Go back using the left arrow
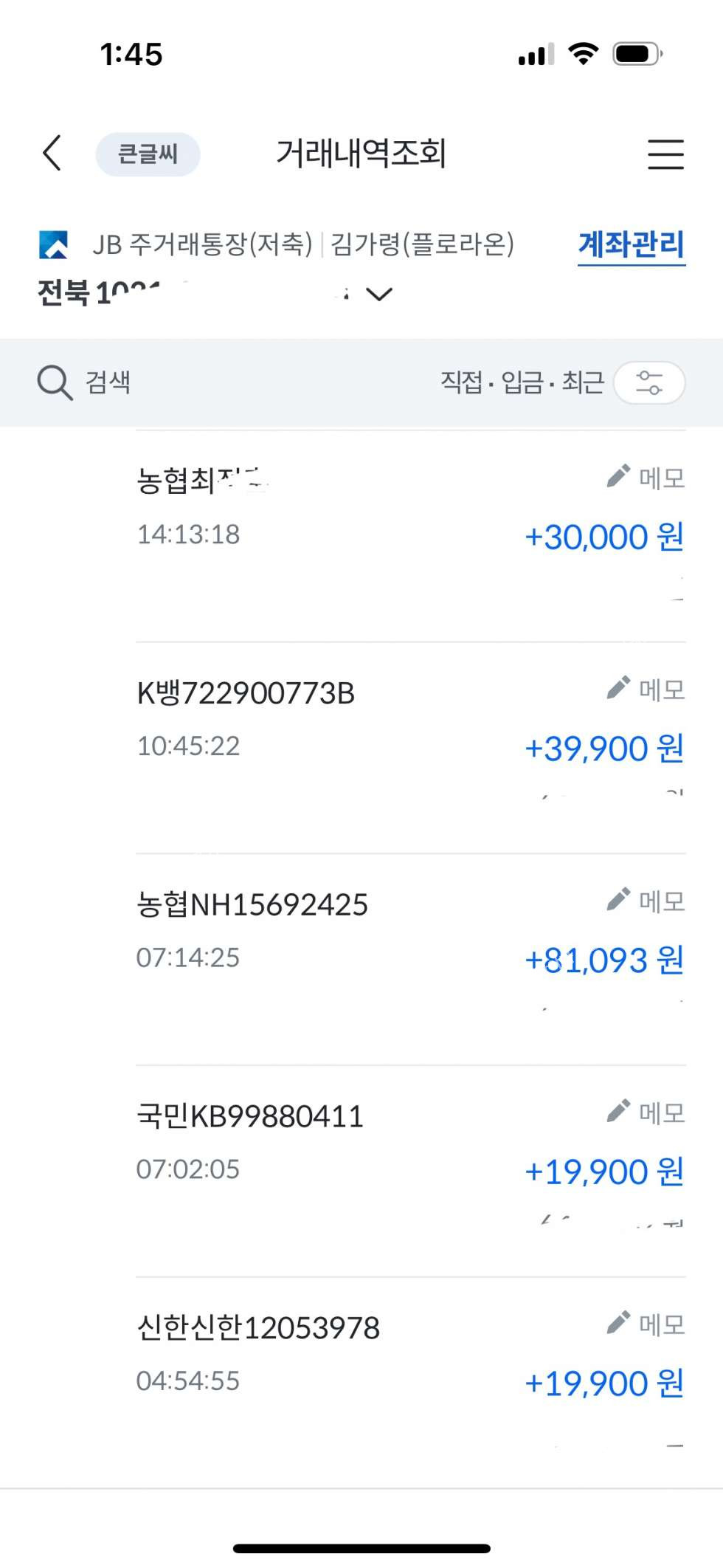This screenshot has width=723, height=1568. 52,154
